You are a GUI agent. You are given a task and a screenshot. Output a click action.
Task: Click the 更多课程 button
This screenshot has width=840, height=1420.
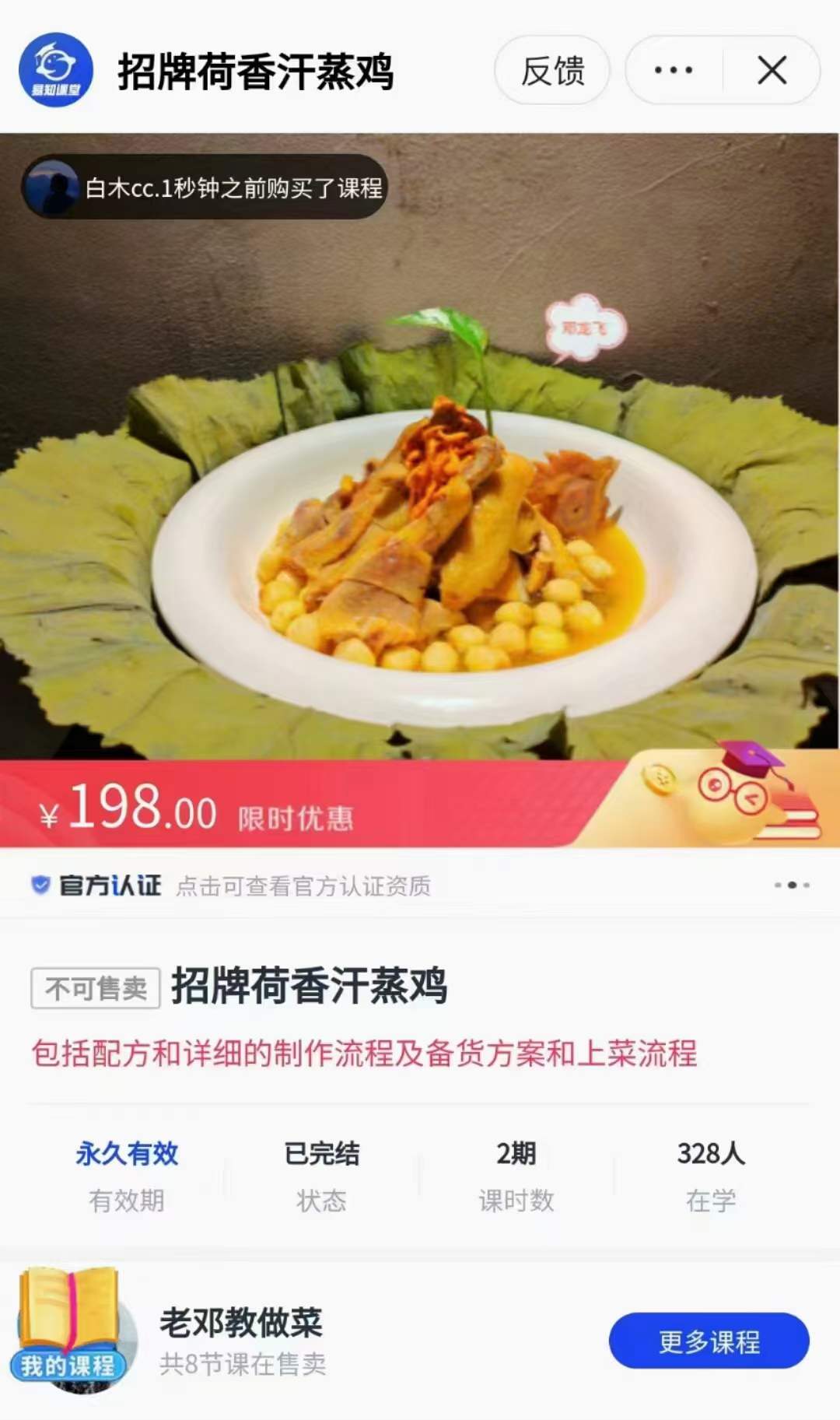click(x=709, y=1341)
